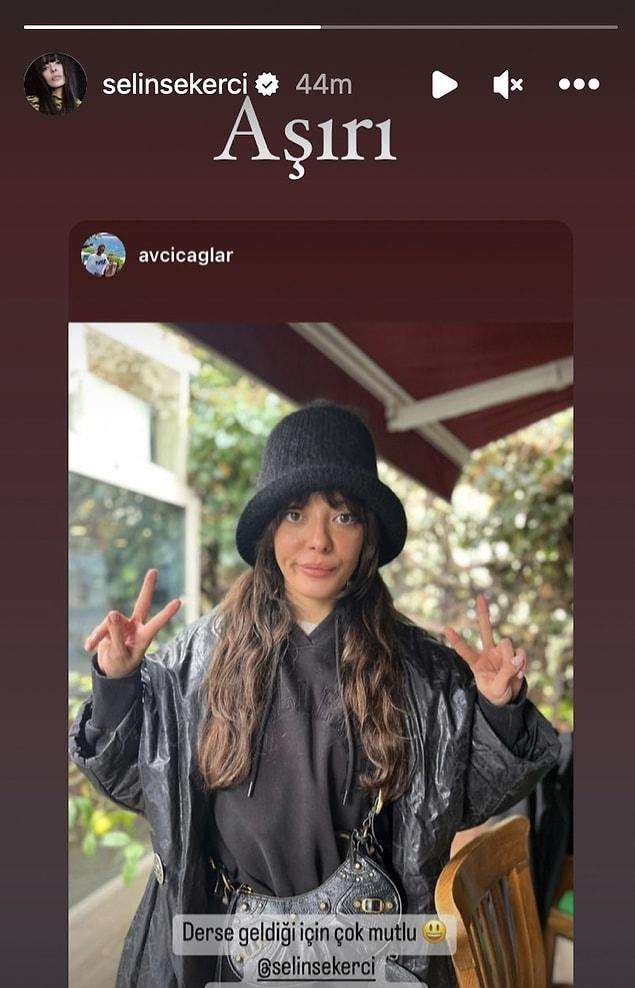Open the three-dot more options menu
This screenshot has height=988, width=635.
pos(579,85)
